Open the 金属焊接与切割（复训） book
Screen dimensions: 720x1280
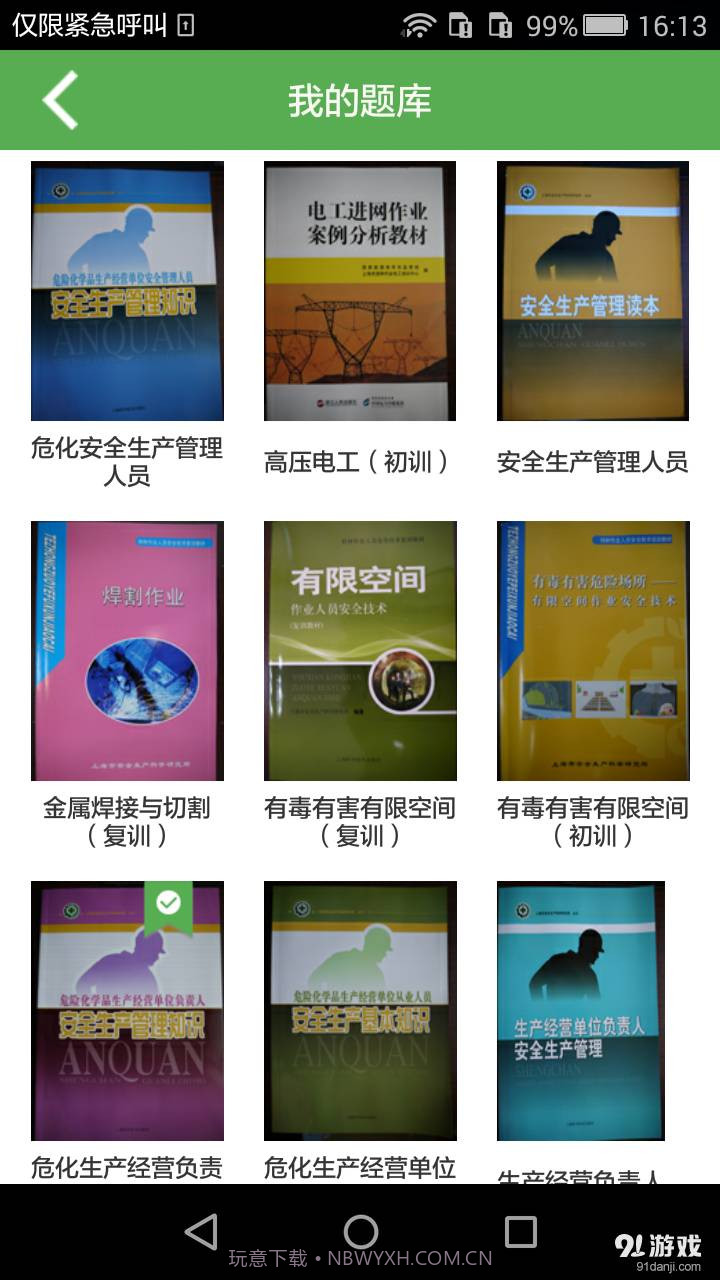click(127, 650)
